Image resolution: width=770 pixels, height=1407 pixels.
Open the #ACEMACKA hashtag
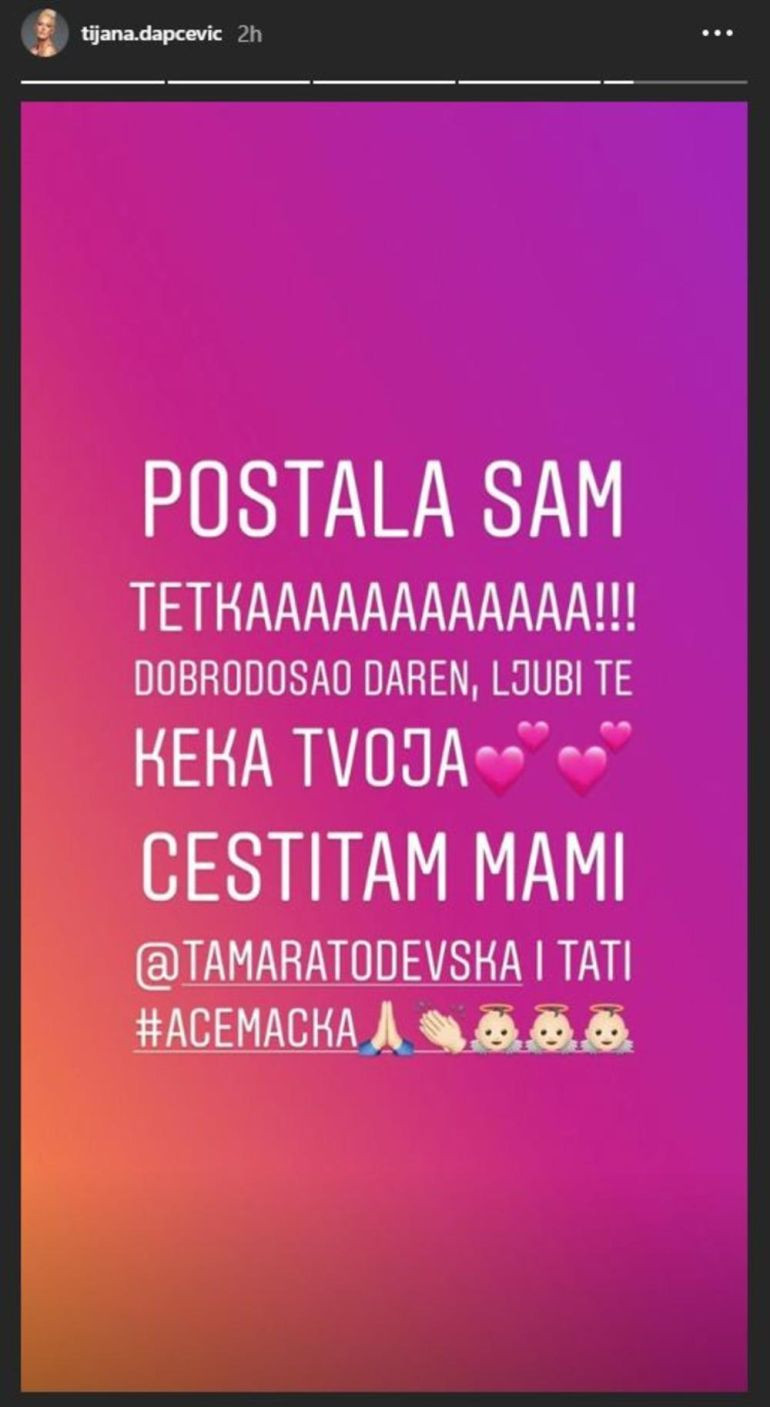point(246,1031)
